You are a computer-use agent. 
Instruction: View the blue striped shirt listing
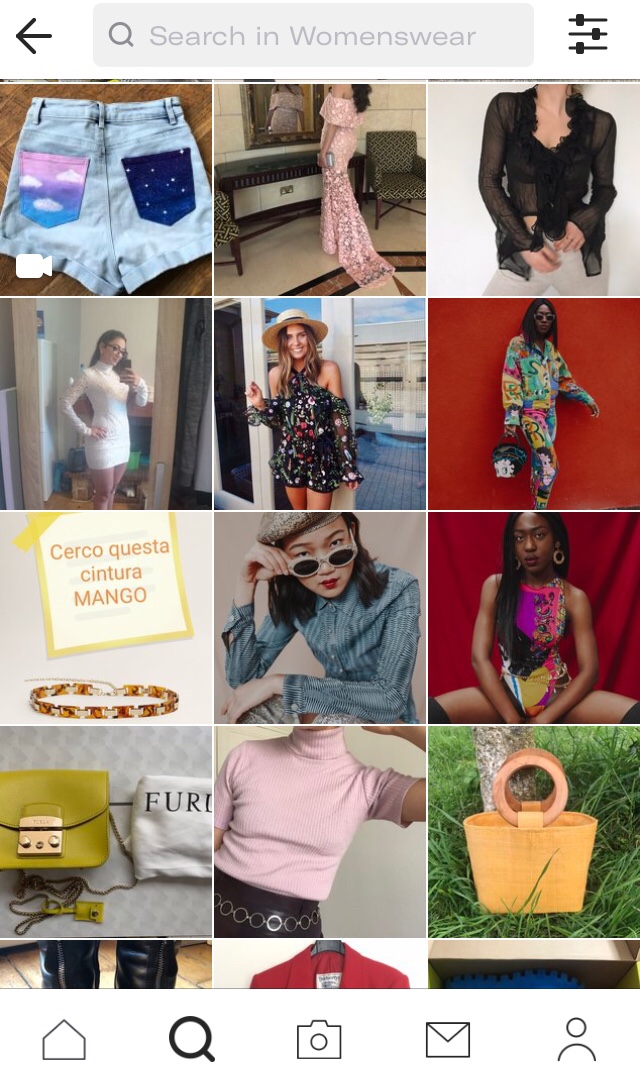320,618
